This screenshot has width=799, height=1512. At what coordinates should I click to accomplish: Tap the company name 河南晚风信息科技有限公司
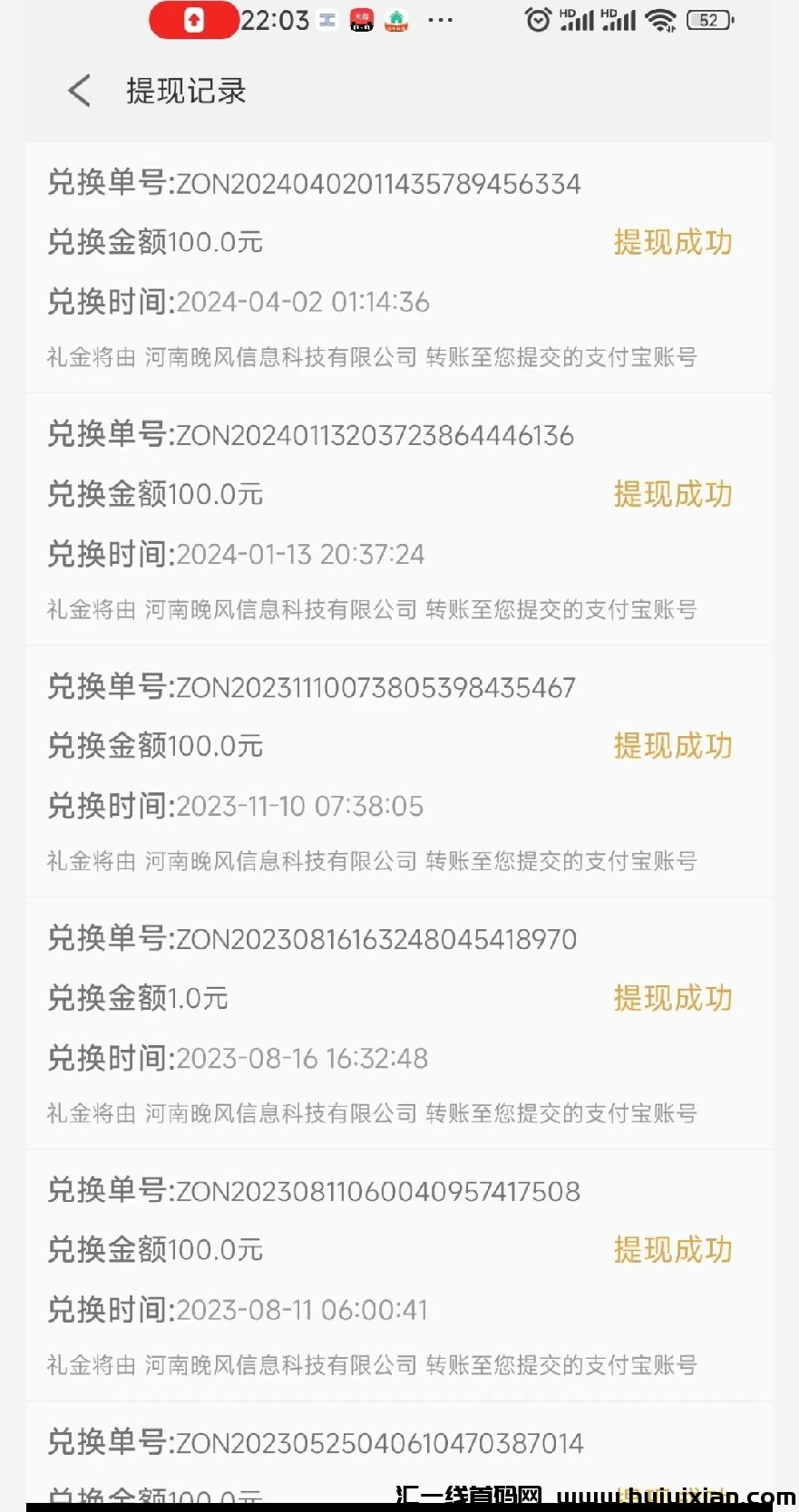[x=282, y=357]
